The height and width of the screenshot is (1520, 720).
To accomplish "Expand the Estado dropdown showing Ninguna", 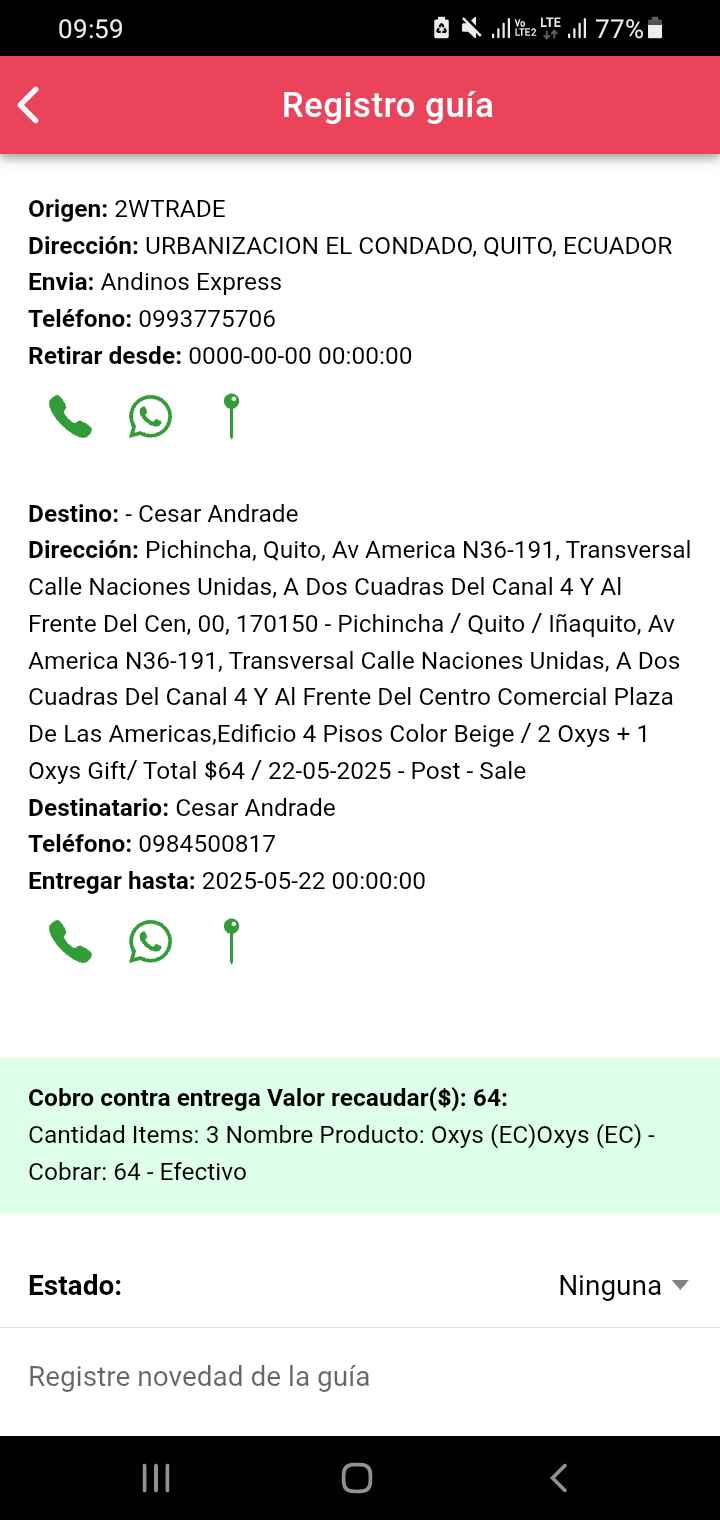I will click(x=623, y=1285).
